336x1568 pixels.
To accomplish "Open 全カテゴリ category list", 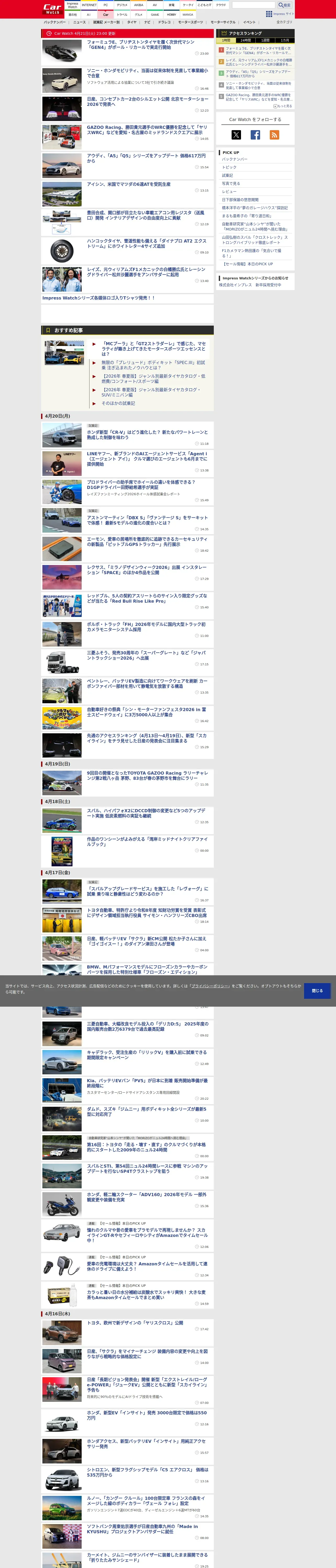I will pyautogui.click(x=284, y=22).
